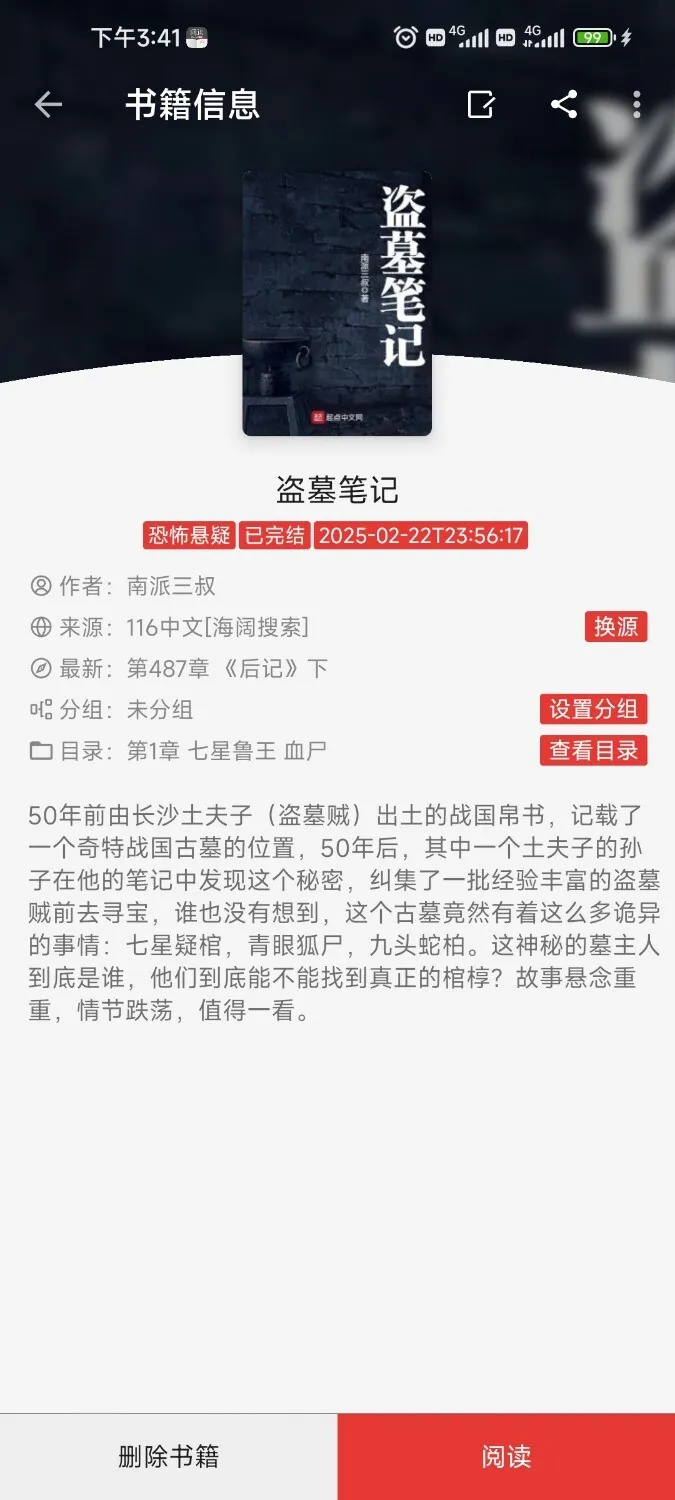The width and height of the screenshot is (675, 1500).
Task: Tap the 盗墓笔记 book cover
Action: click(x=337, y=303)
